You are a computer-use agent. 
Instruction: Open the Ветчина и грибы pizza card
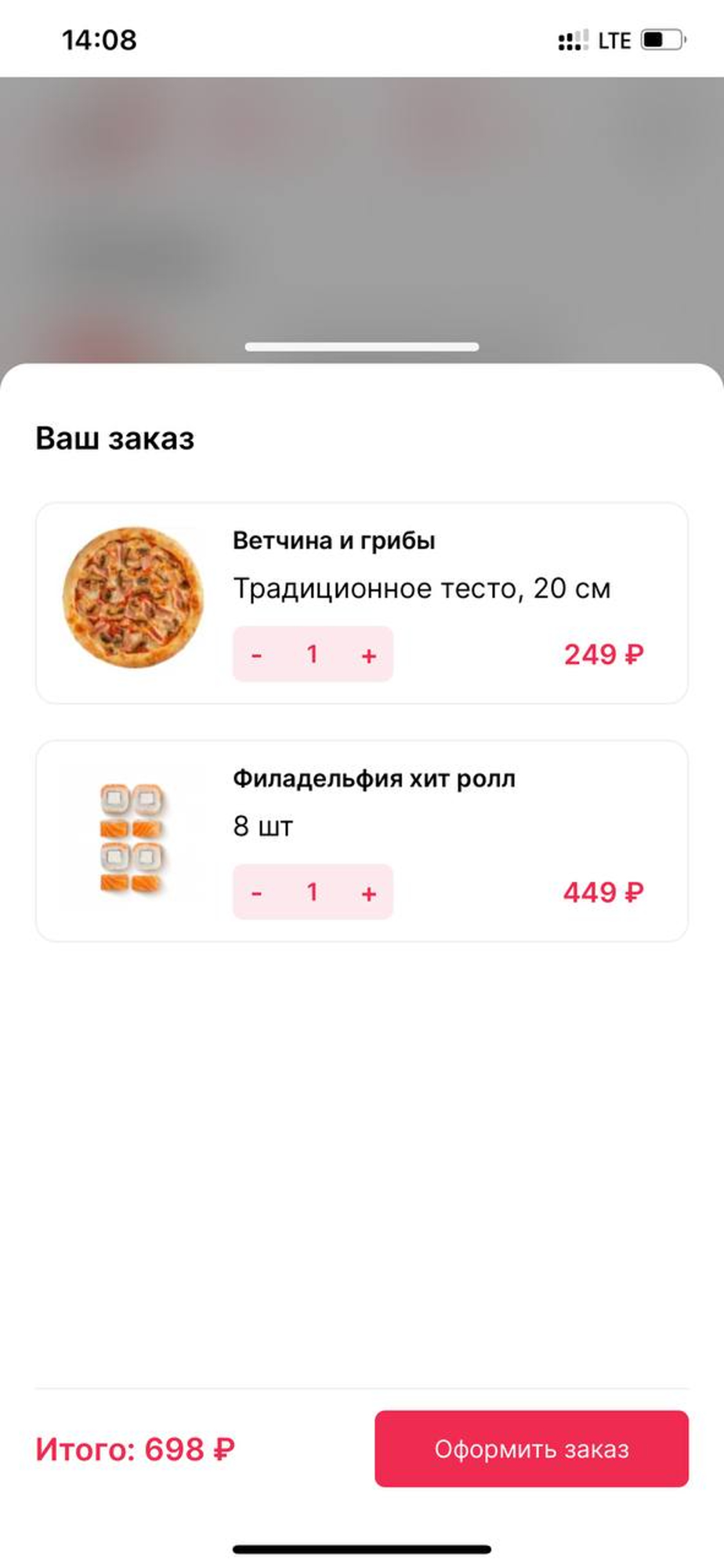133,597
